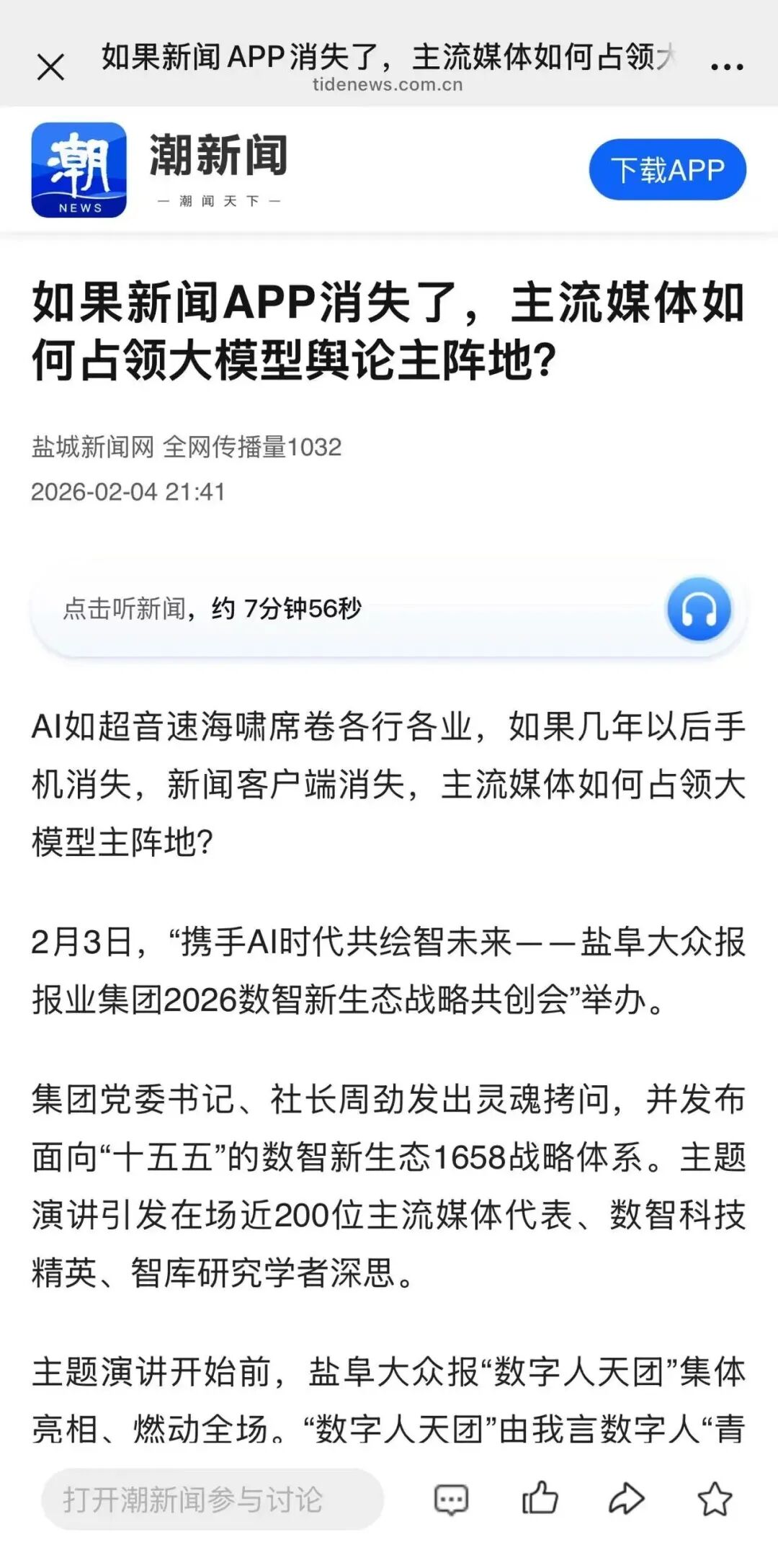Tap the 下载APP button
The height and width of the screenshot is (1568, 778).
(667, 170)
